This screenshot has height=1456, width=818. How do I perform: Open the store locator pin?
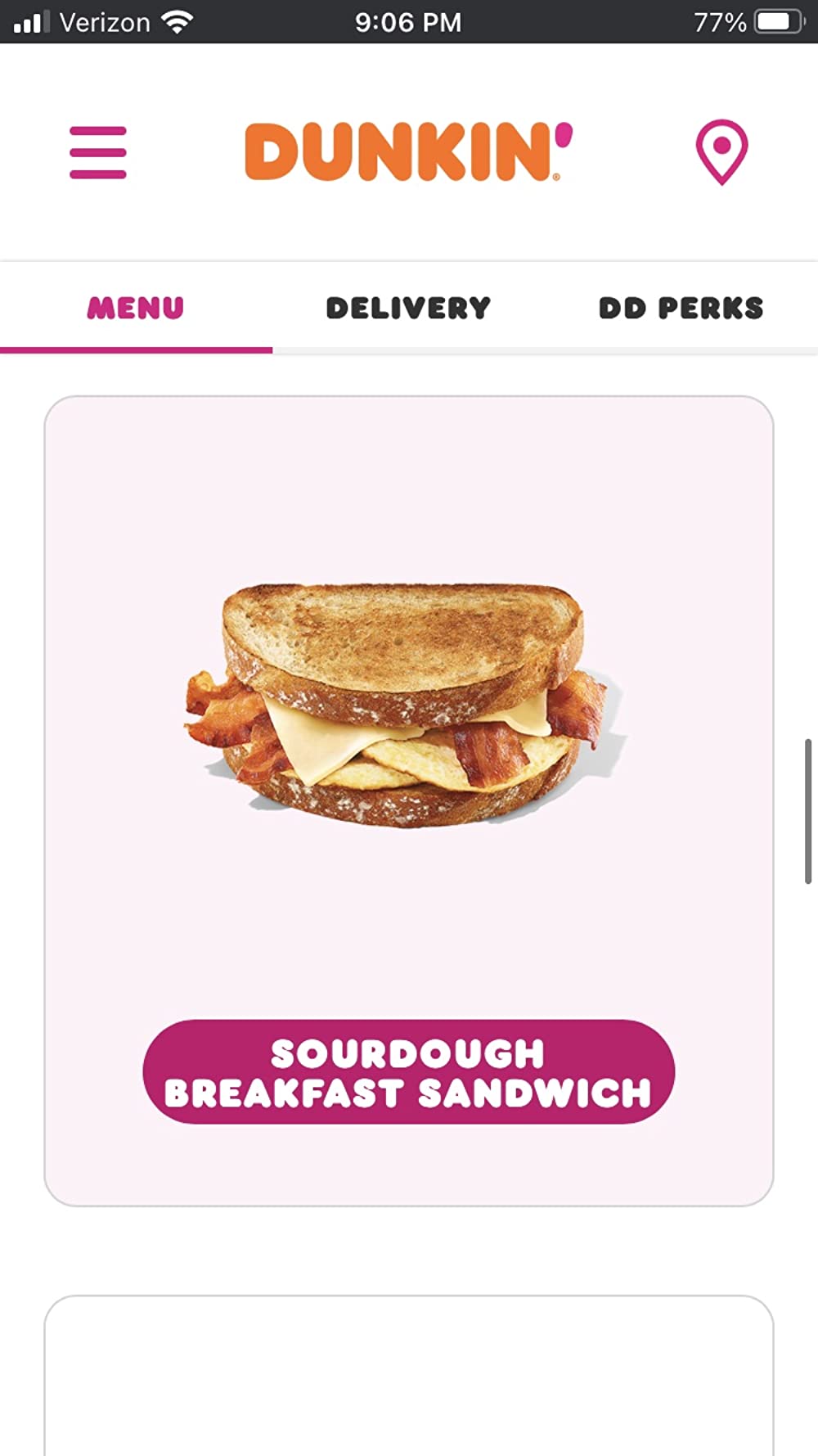[721, 151]
